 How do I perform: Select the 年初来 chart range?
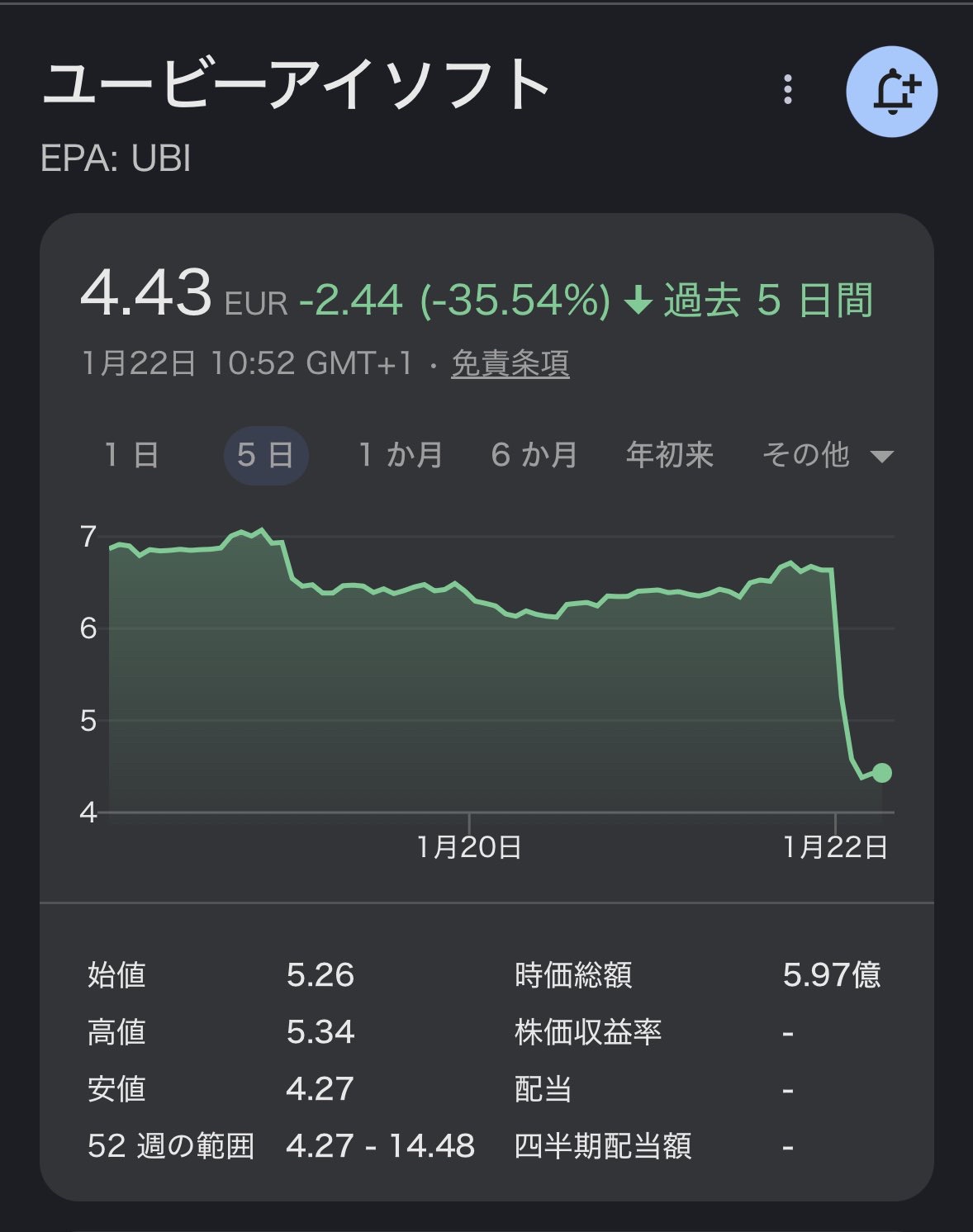[669, 455]
